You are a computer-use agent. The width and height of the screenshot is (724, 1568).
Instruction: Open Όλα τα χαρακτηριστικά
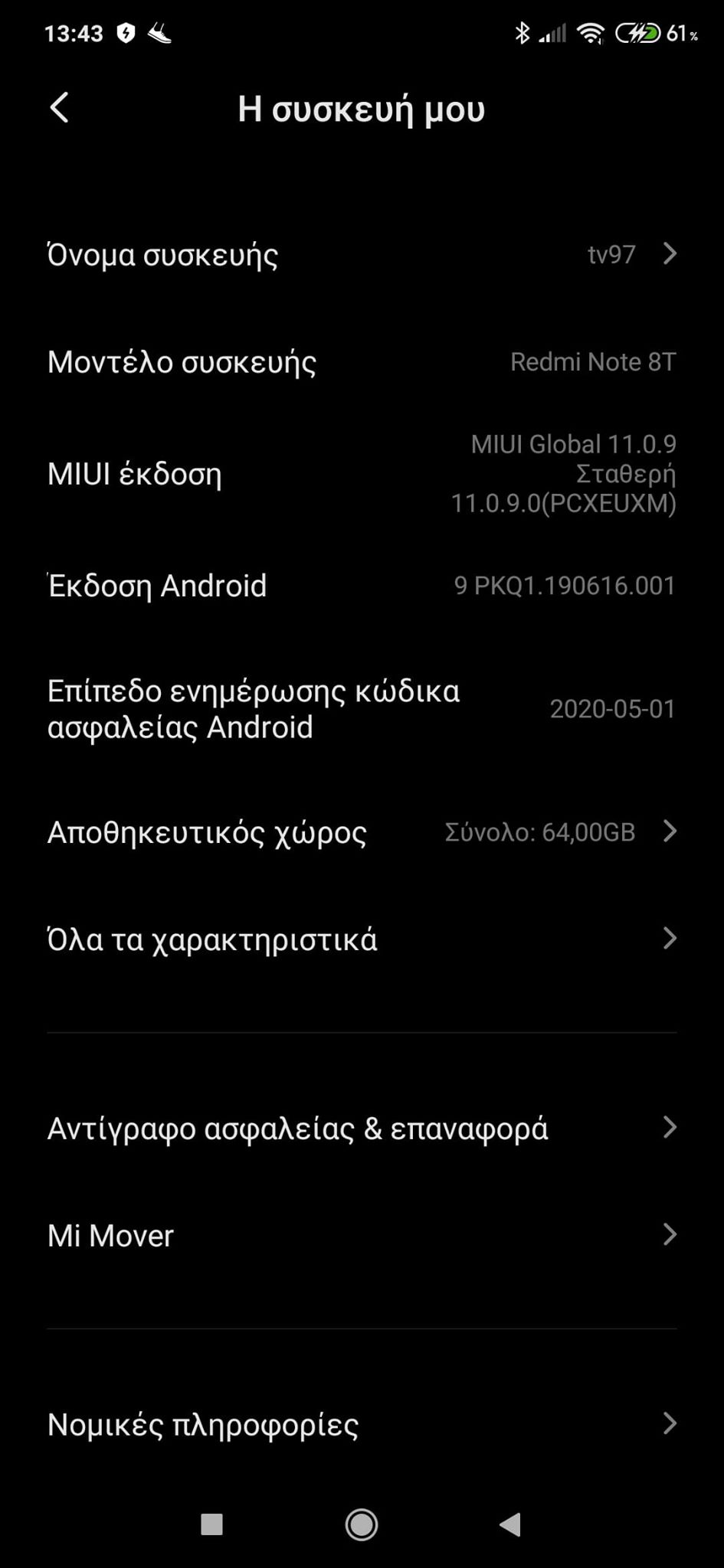point(362,939)
